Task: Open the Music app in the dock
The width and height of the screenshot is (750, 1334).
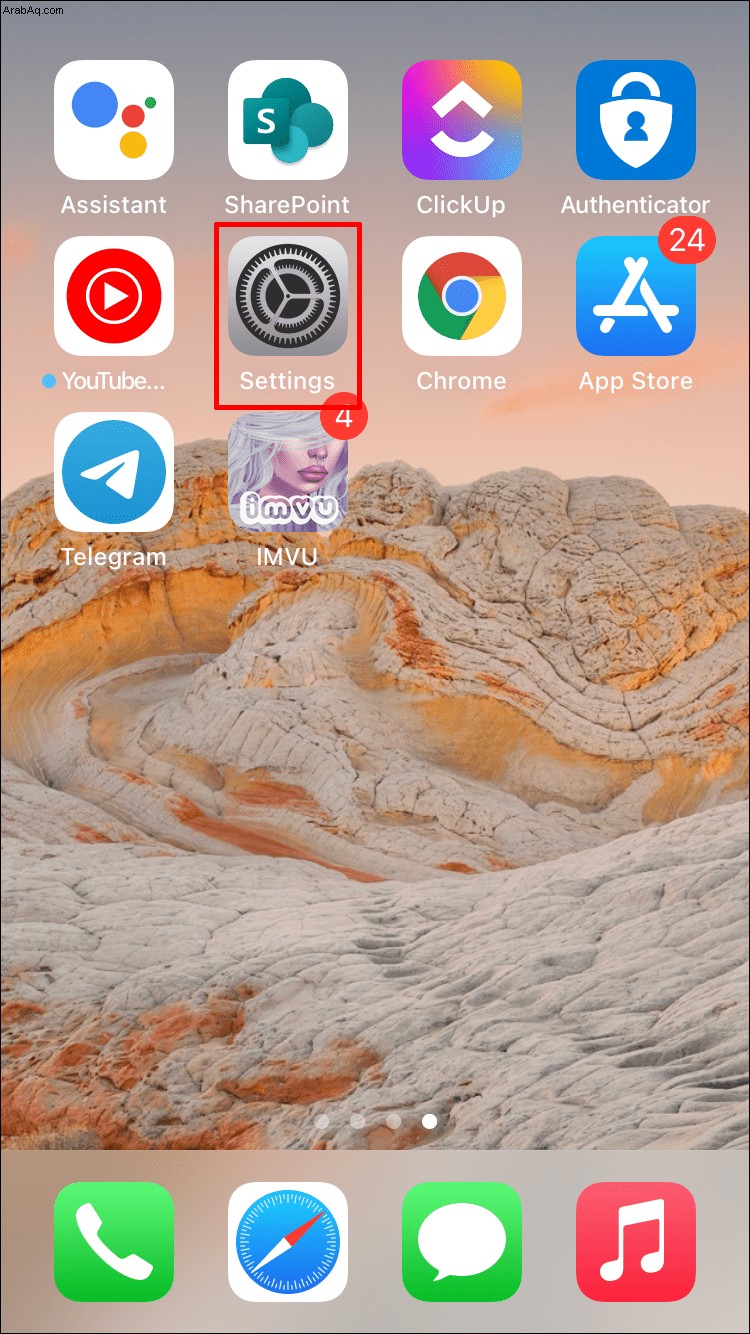Action: click(x=636, y=1242)
